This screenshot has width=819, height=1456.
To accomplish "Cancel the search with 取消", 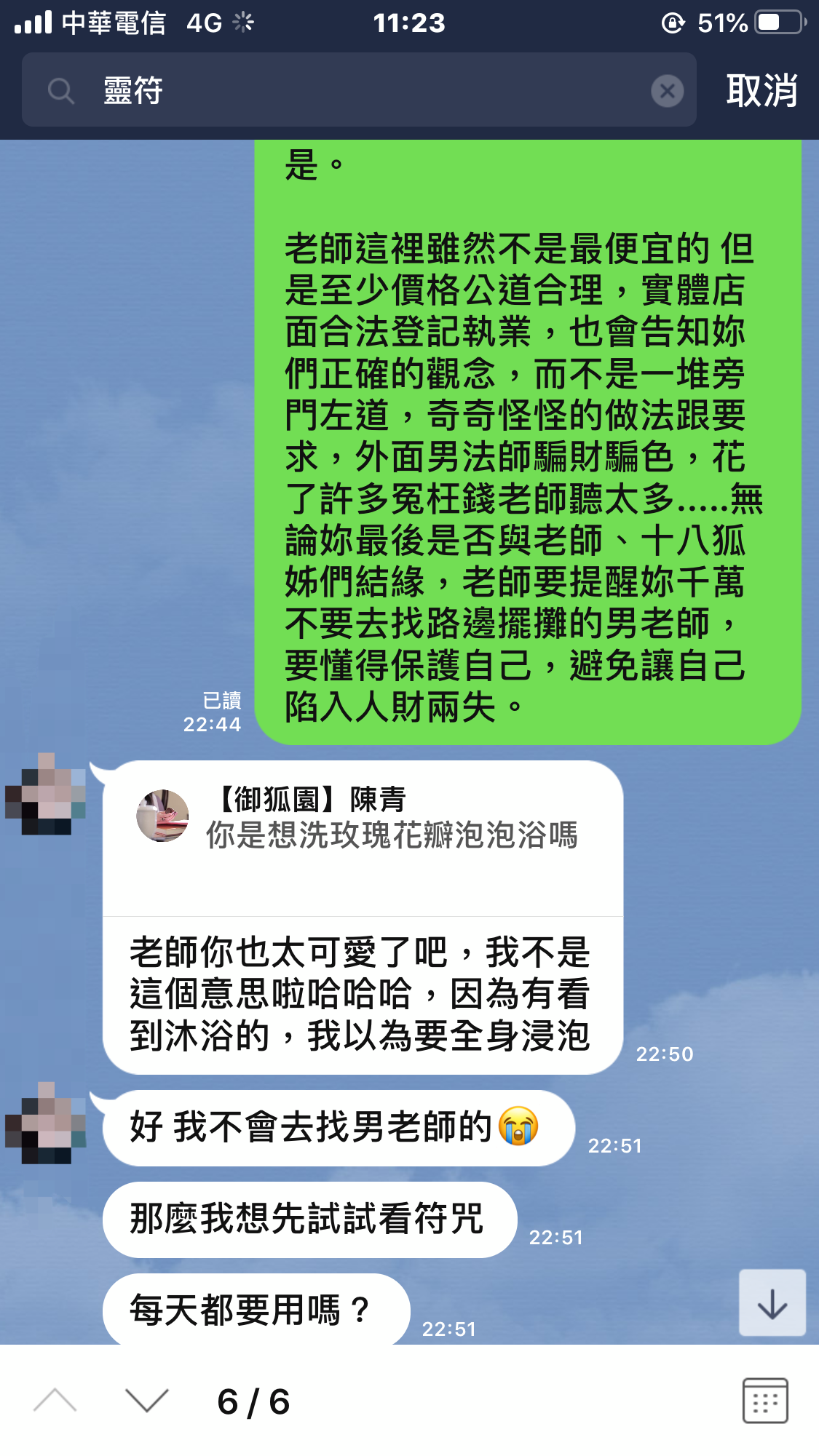I will coord(761,92).
